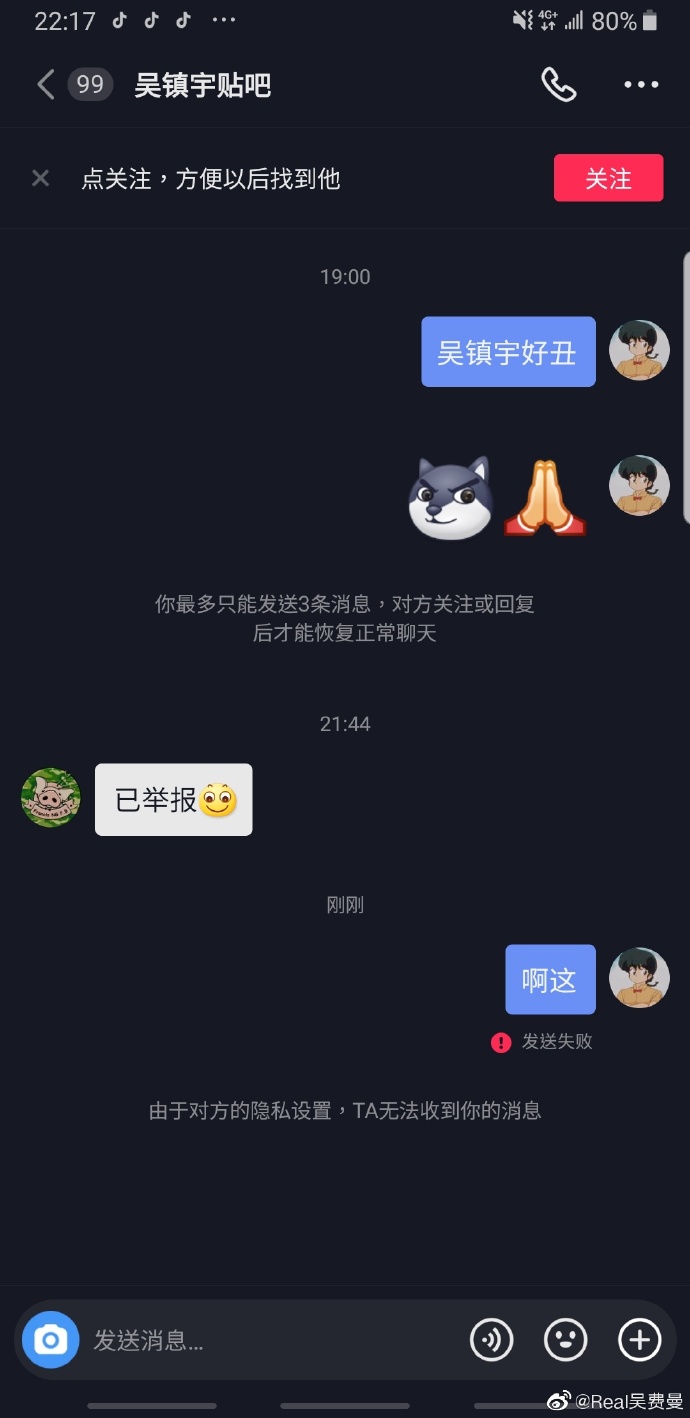Record a voice message
This screenshot has height=1418, width=690.
coord(492,1340)
